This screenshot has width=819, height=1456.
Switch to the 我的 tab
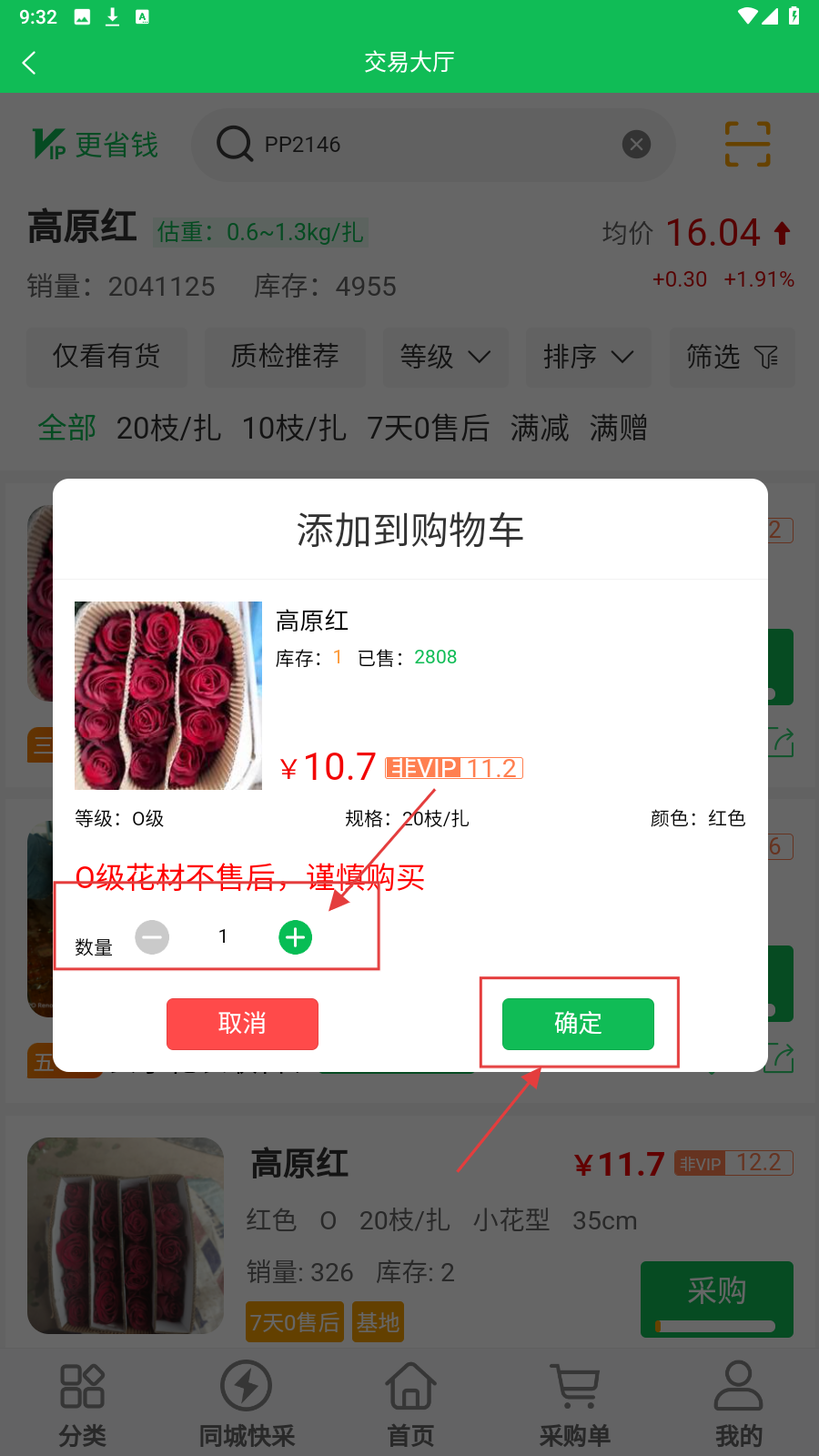[x=738, y=1404]
